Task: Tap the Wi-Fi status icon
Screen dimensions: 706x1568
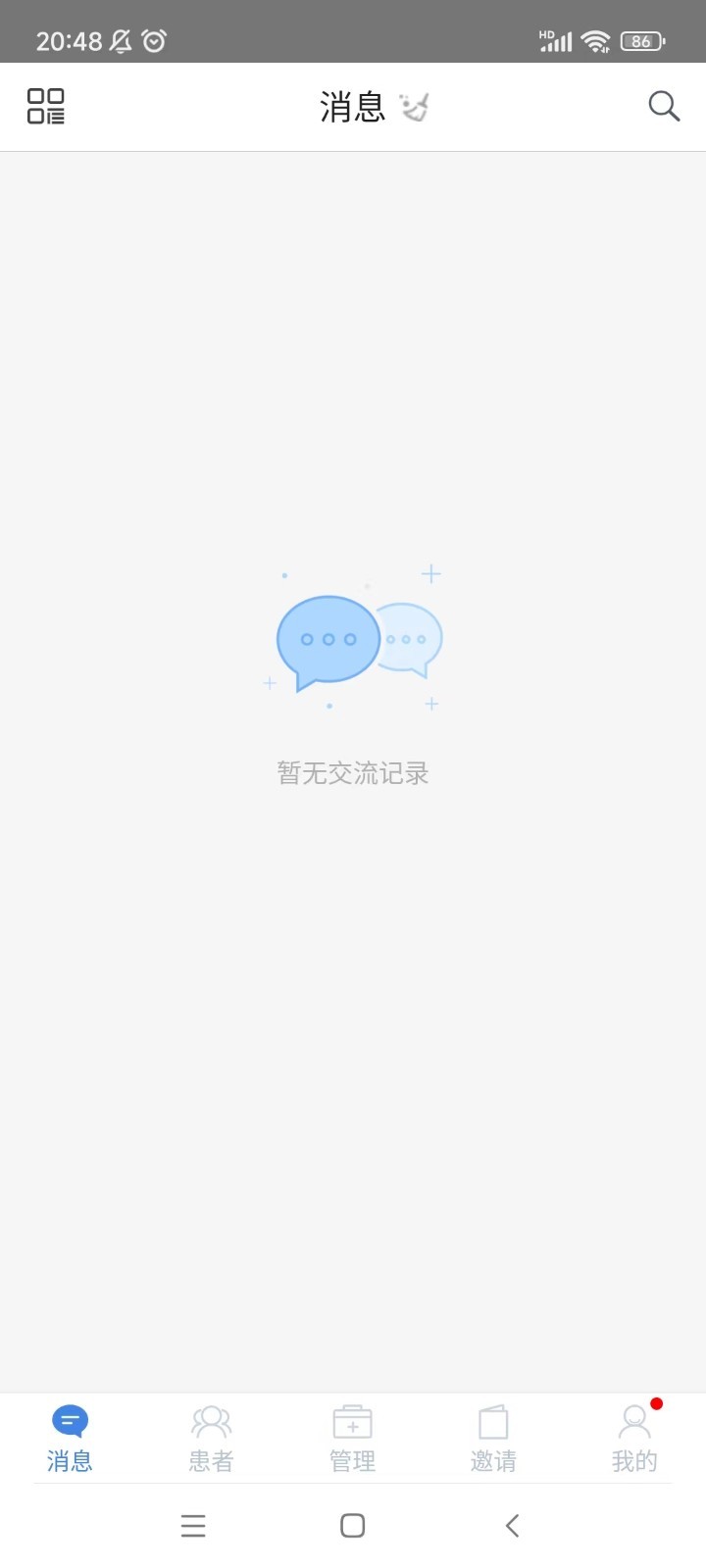Action: (595, 41)
